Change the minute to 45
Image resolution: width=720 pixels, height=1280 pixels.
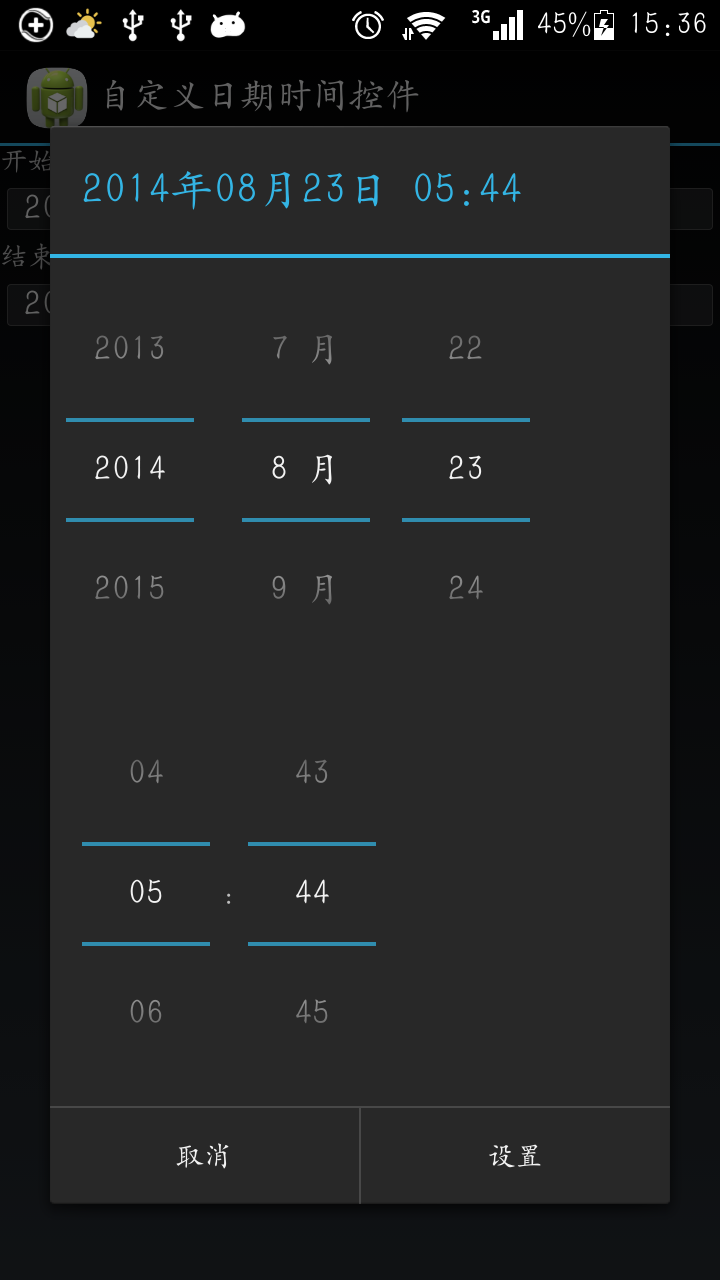tap(312, 1012)
